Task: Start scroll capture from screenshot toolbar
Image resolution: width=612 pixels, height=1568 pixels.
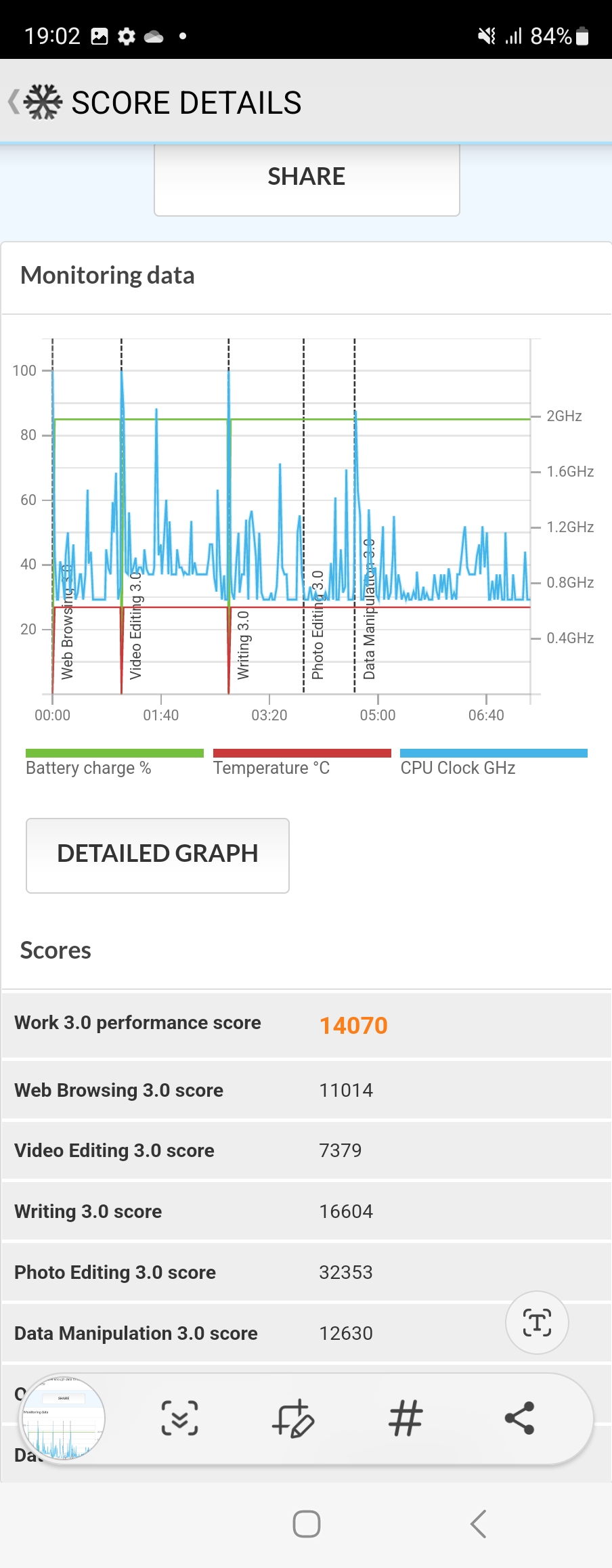Action: click(179, 1418)
